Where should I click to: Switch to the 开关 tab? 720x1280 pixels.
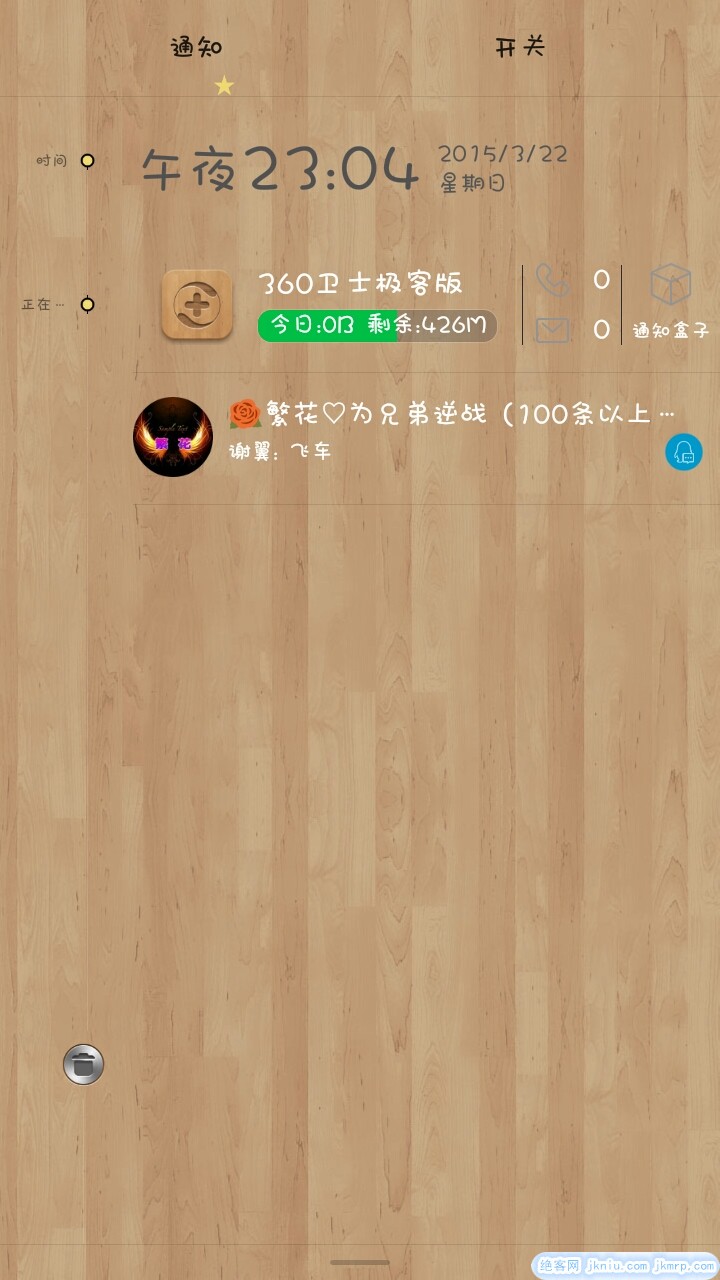(520, 47)
